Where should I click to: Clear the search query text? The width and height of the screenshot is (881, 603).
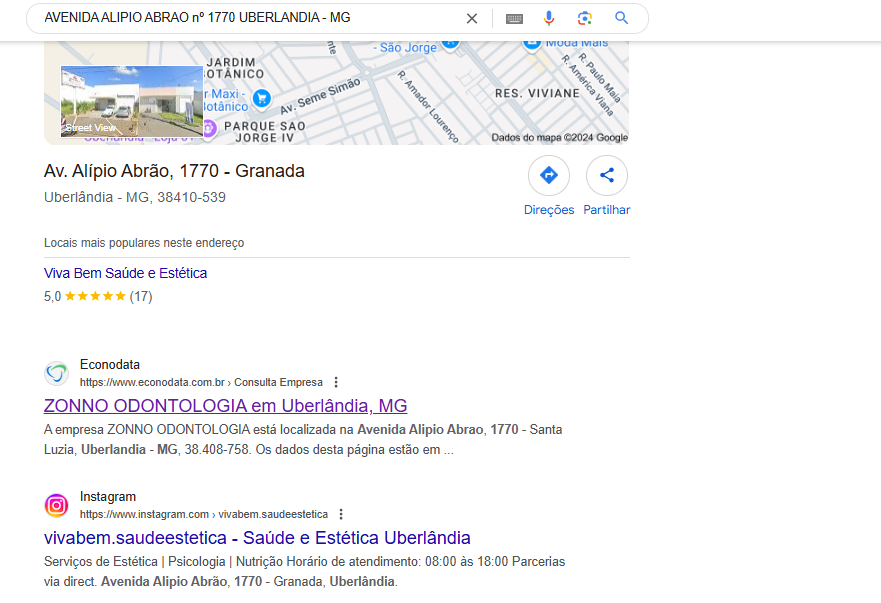pyautogui.click(x=472, y=18)
